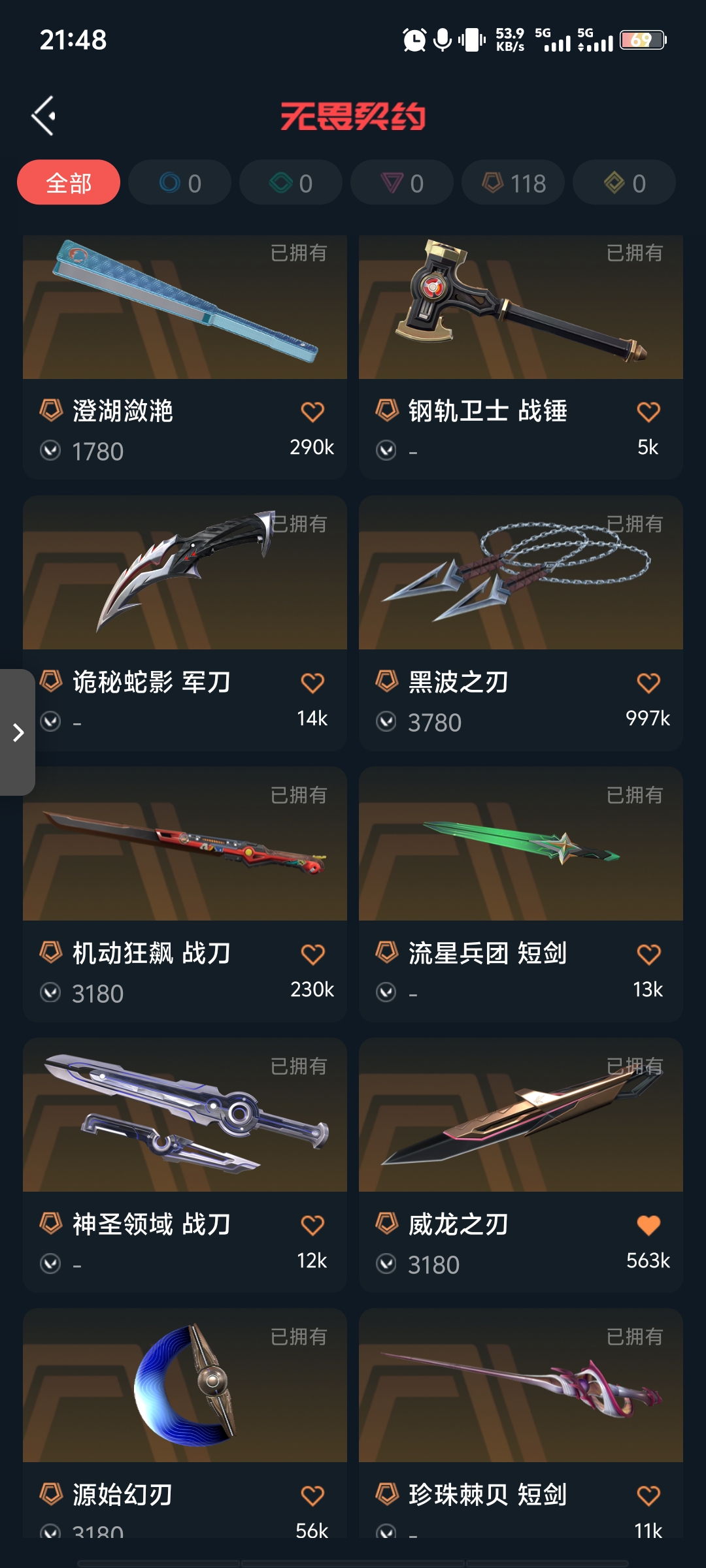Select the blue circle tier filter chip

tap(180, 183)
